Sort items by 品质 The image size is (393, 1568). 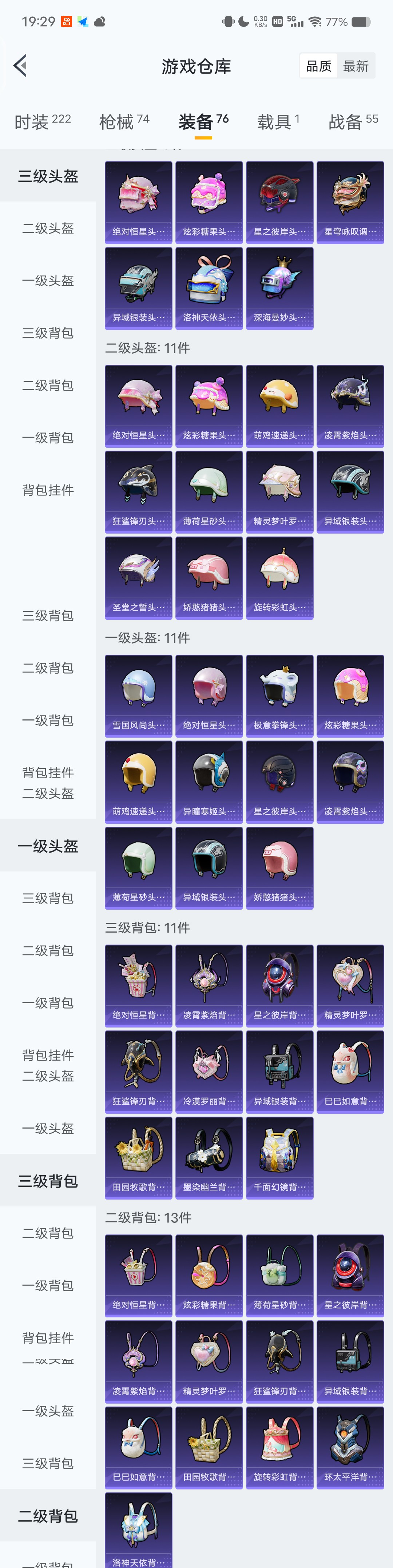pos(319,66)
